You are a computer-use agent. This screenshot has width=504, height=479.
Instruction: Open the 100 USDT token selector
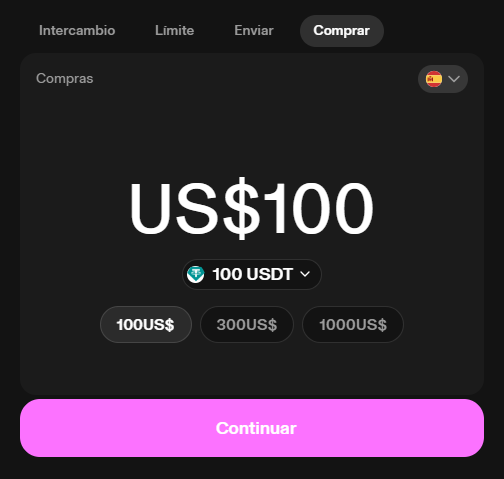pyautogui.click(x=252, y=274)
